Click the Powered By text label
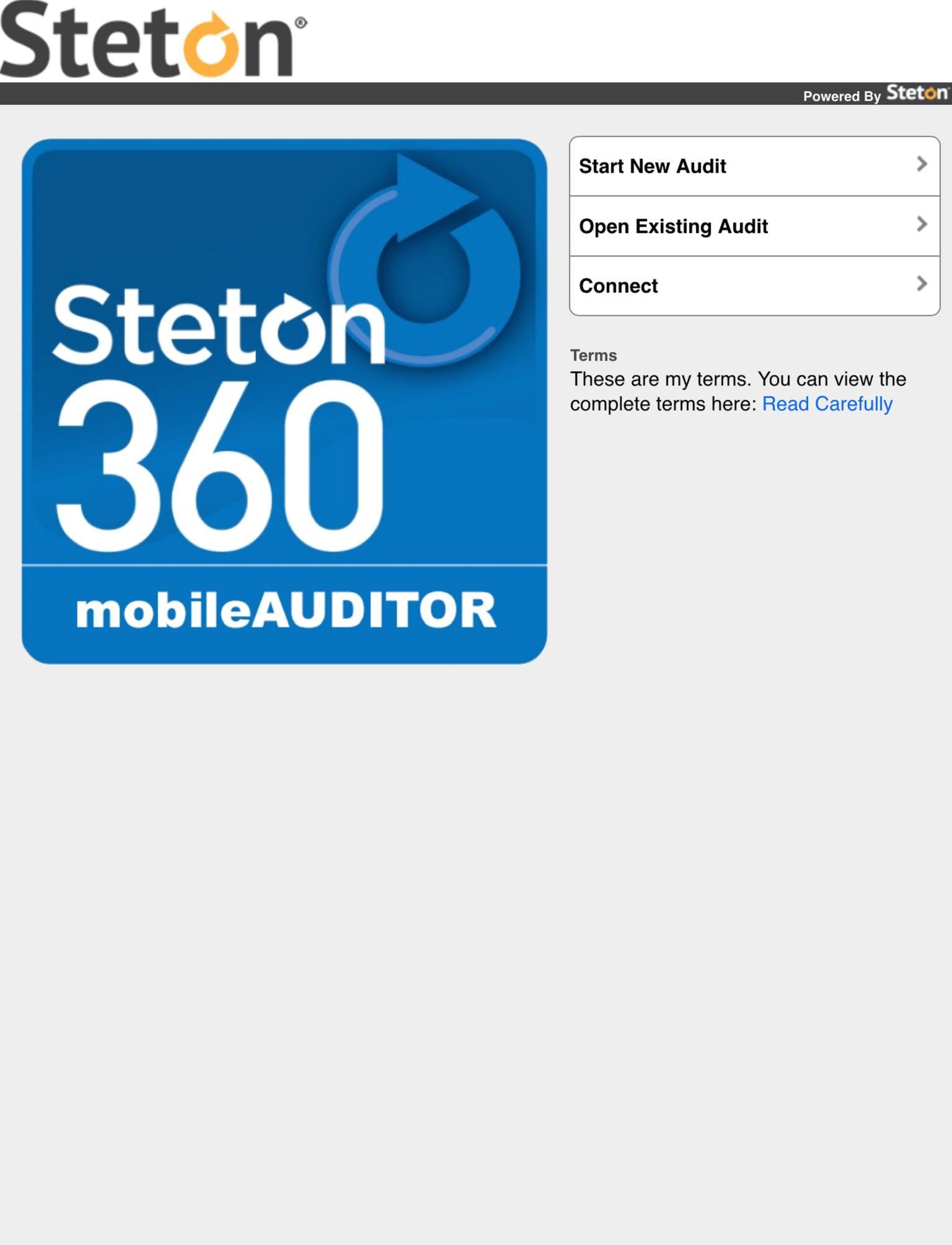952x1245 pixels. [842, 96]
